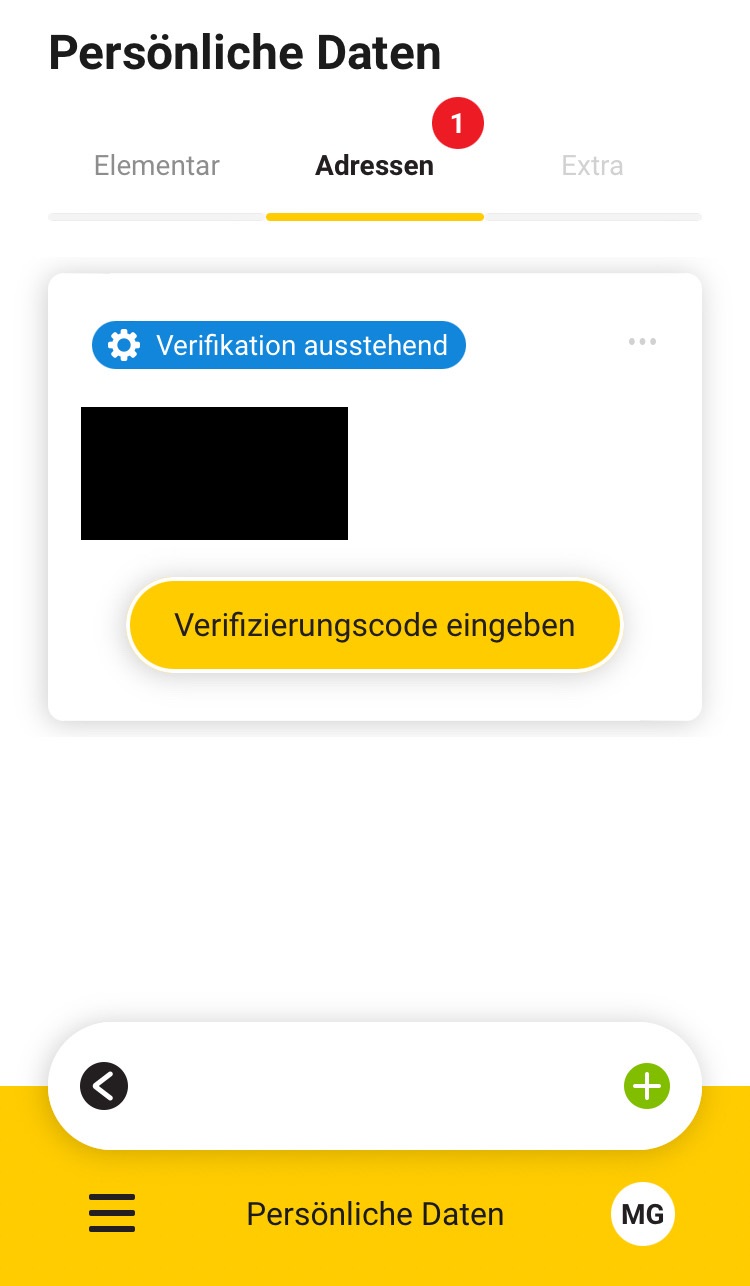Open the hamburger menu
This screenshot has width=750, height=1286.
point(112,1214)
